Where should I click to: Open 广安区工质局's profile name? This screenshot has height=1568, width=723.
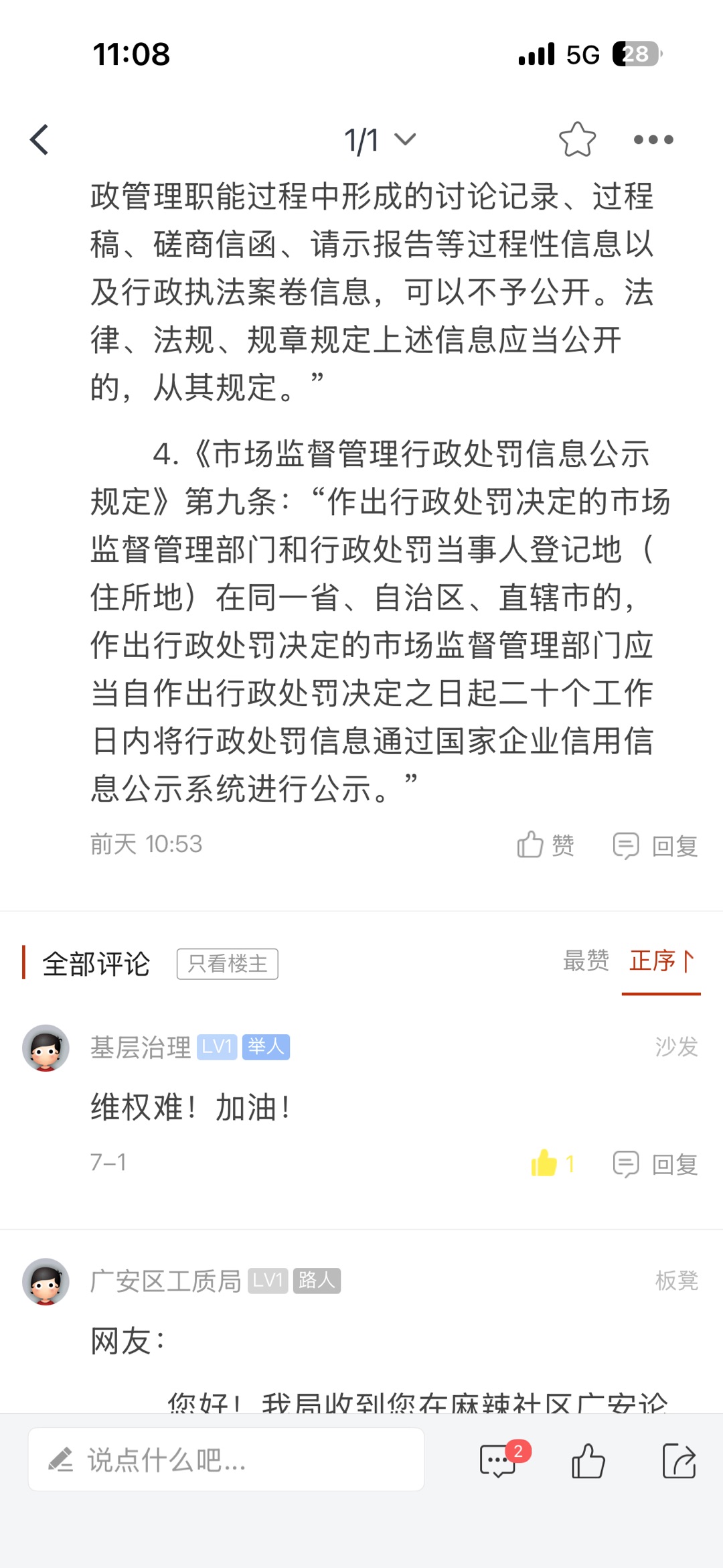click(x=165, y=1281)
